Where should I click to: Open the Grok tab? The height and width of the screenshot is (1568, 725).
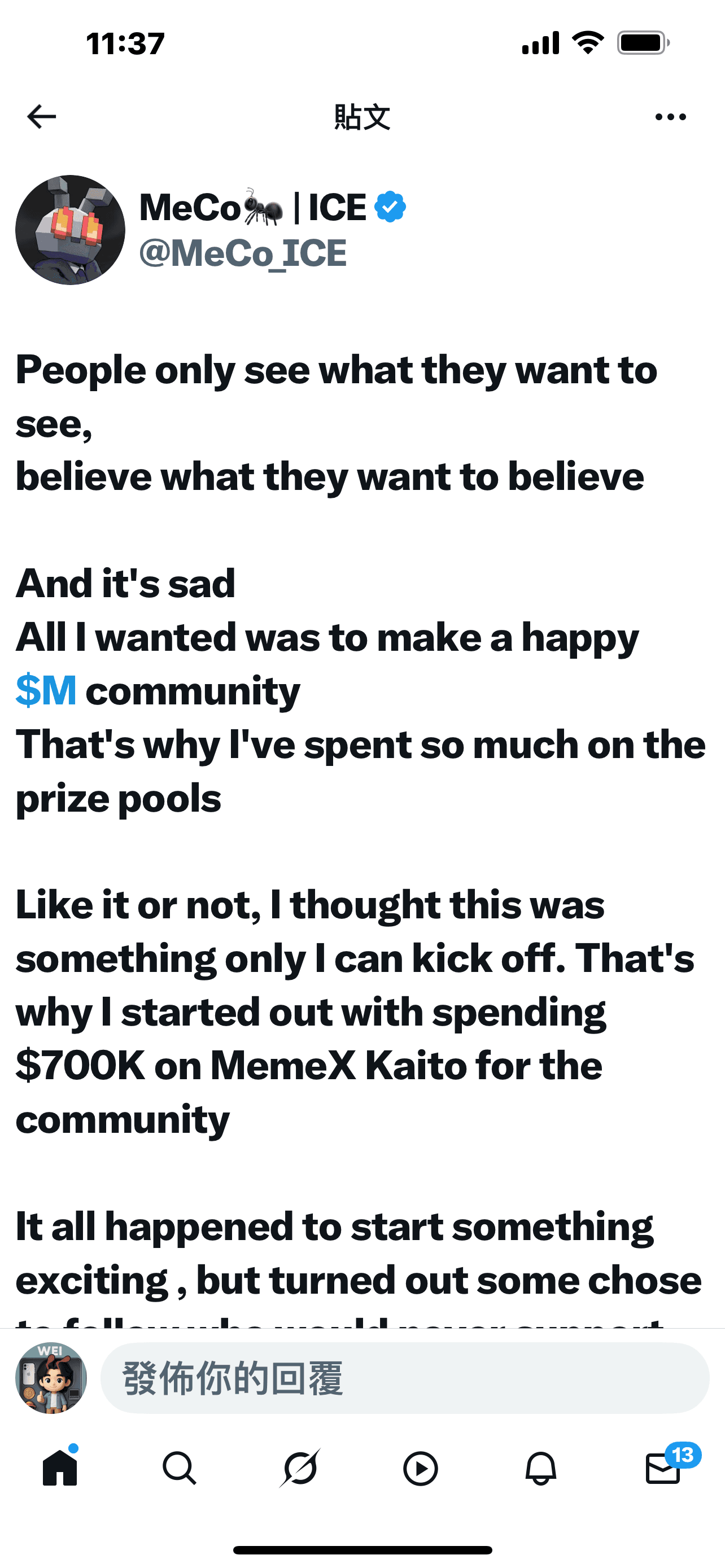tap(300, 1468)
